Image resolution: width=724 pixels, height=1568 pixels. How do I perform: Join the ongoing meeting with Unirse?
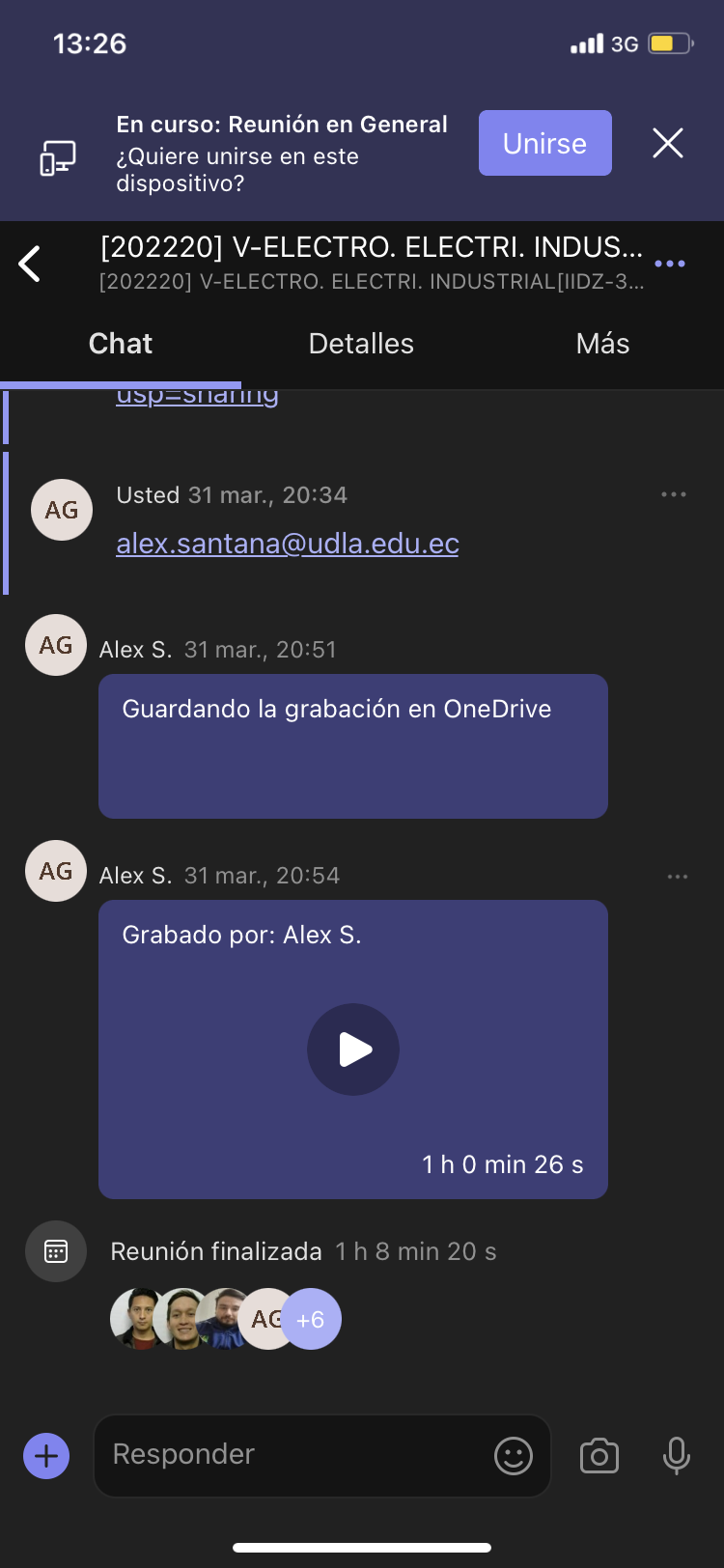[x=544, y=143]
